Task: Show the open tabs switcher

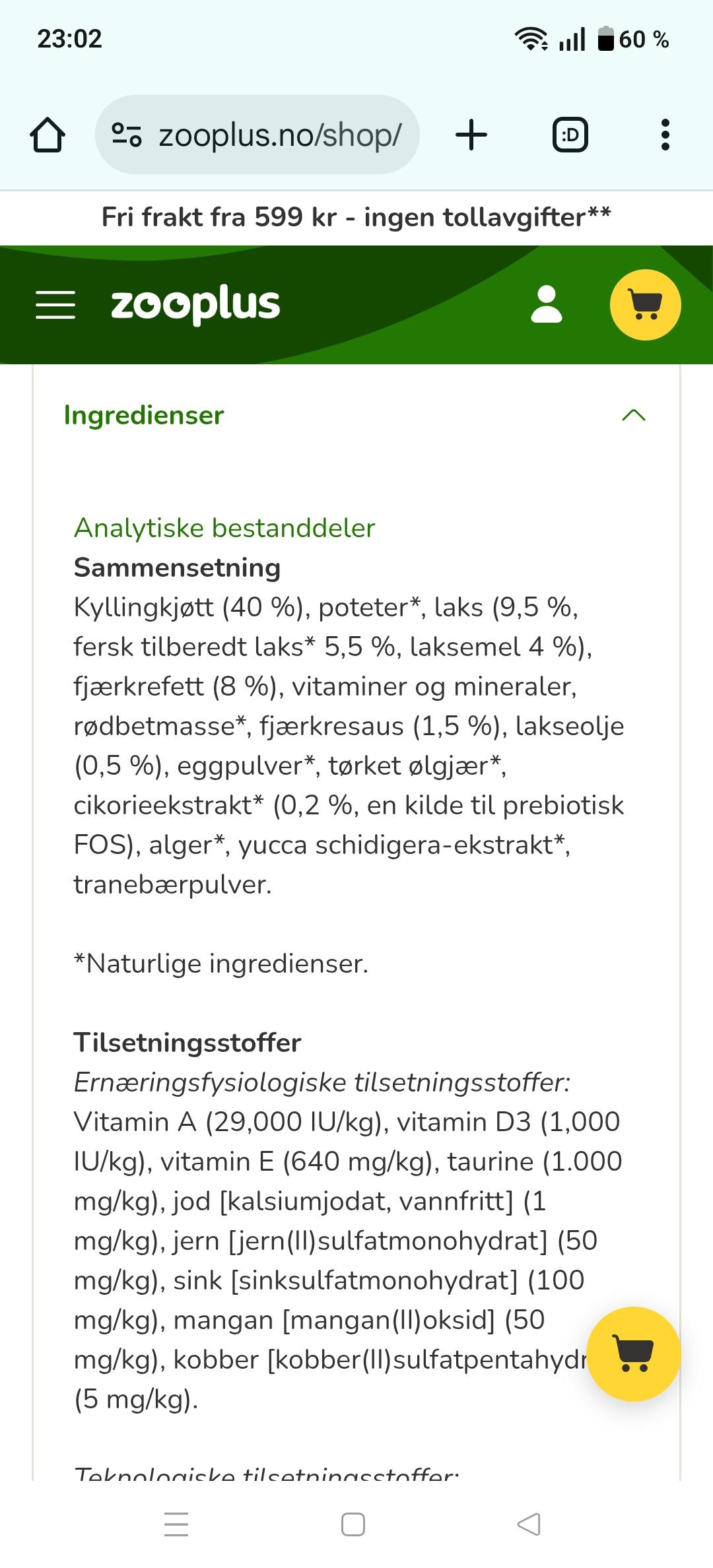Action: click(570, 135)
